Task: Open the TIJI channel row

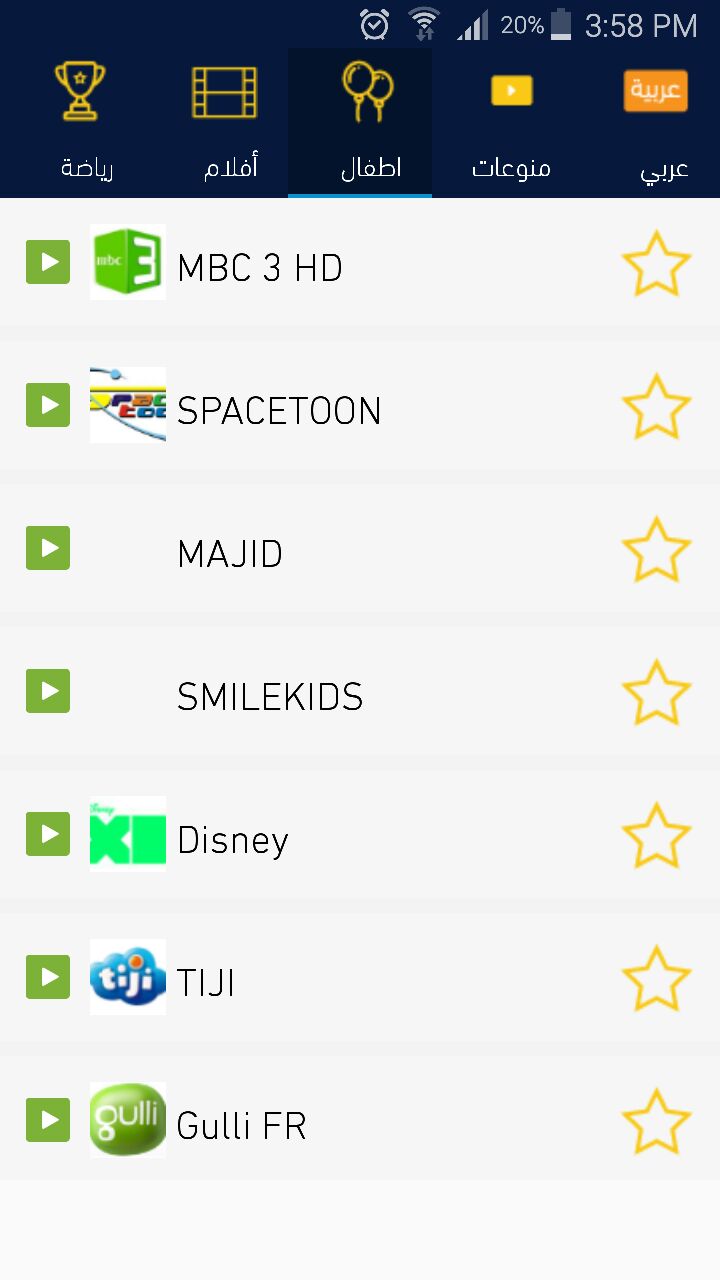Action: (x=360, y=978)
